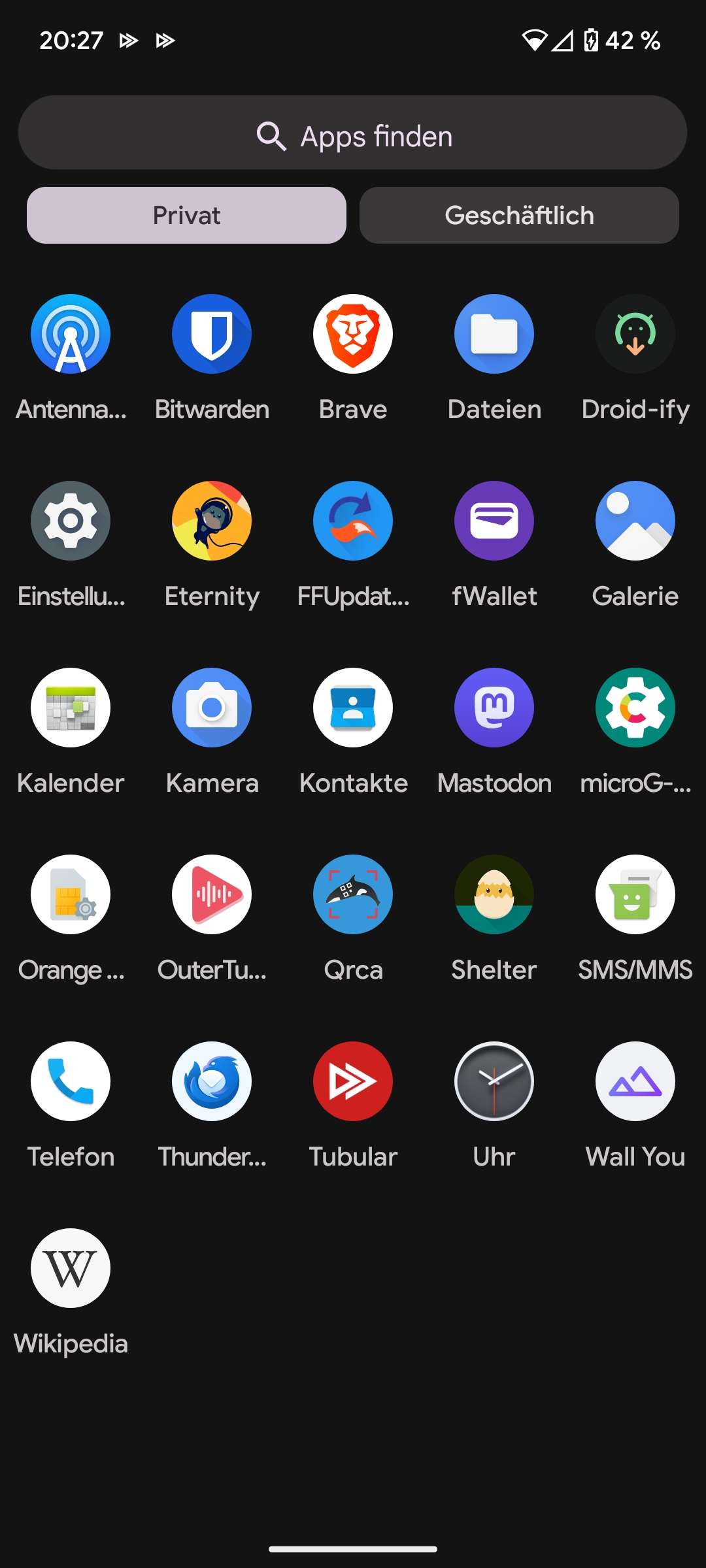Switch to the Geschäftlich tab
Image resolution: width=706 pixels, height=1568 pixels.
(x=519, y=216)
